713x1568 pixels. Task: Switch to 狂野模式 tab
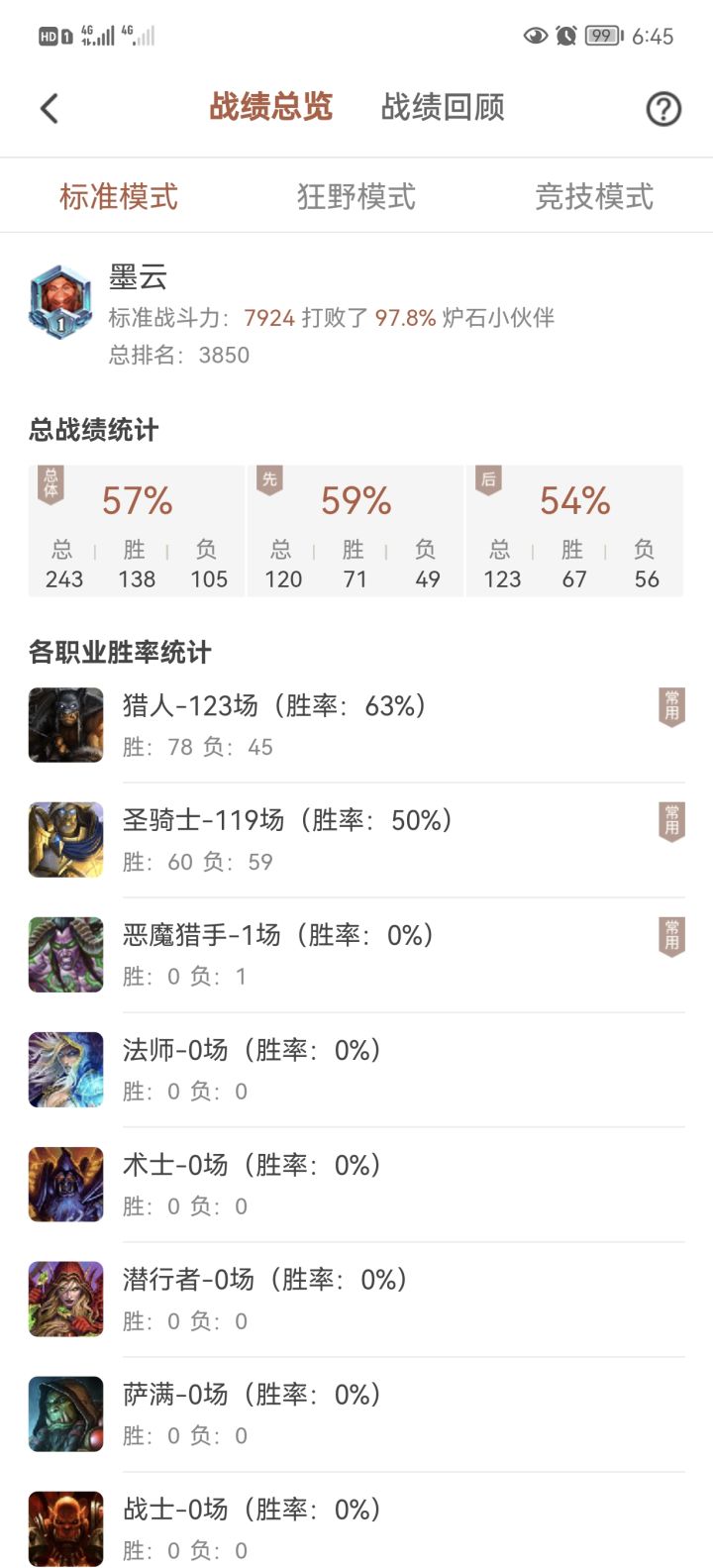coord(356,196)
